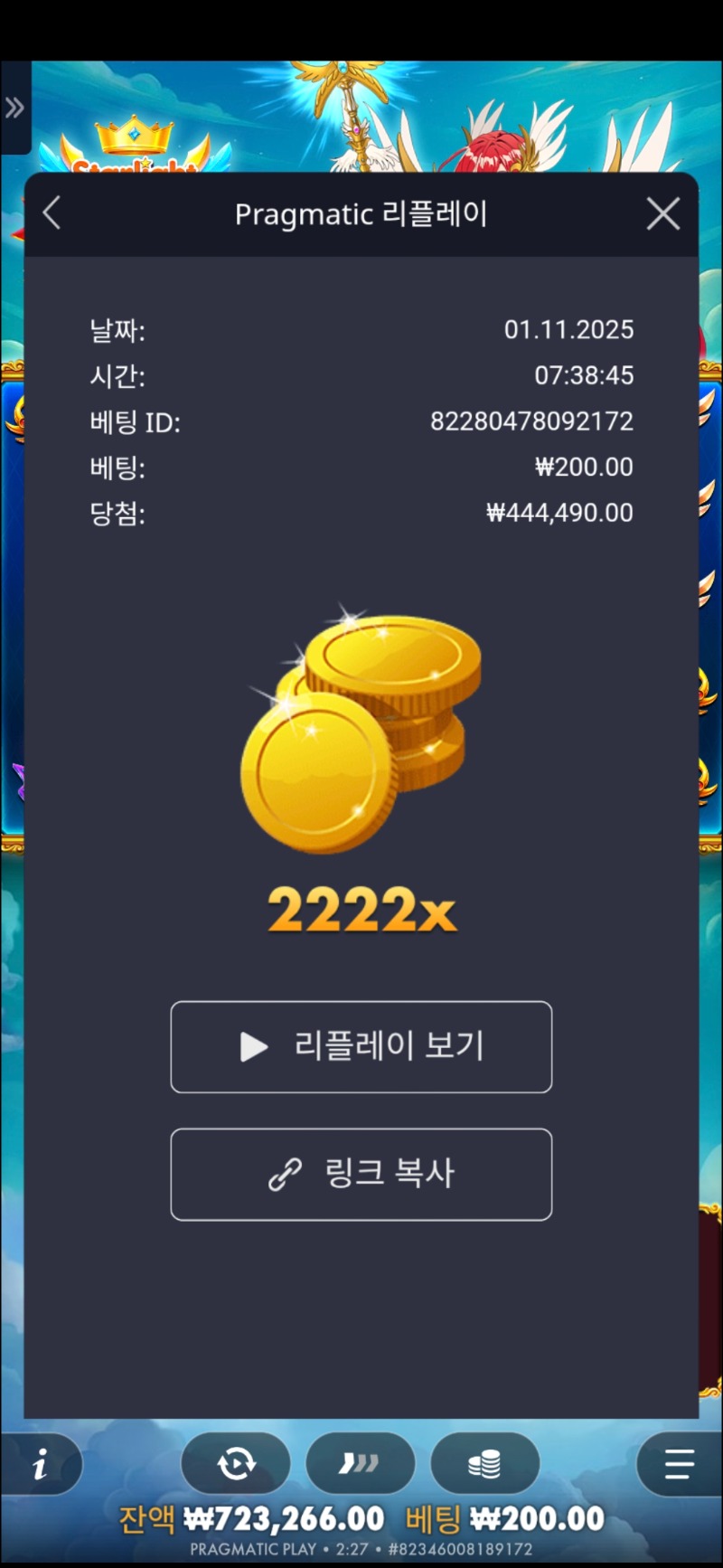Click the "리플레이 보기" replay button

361,1047
